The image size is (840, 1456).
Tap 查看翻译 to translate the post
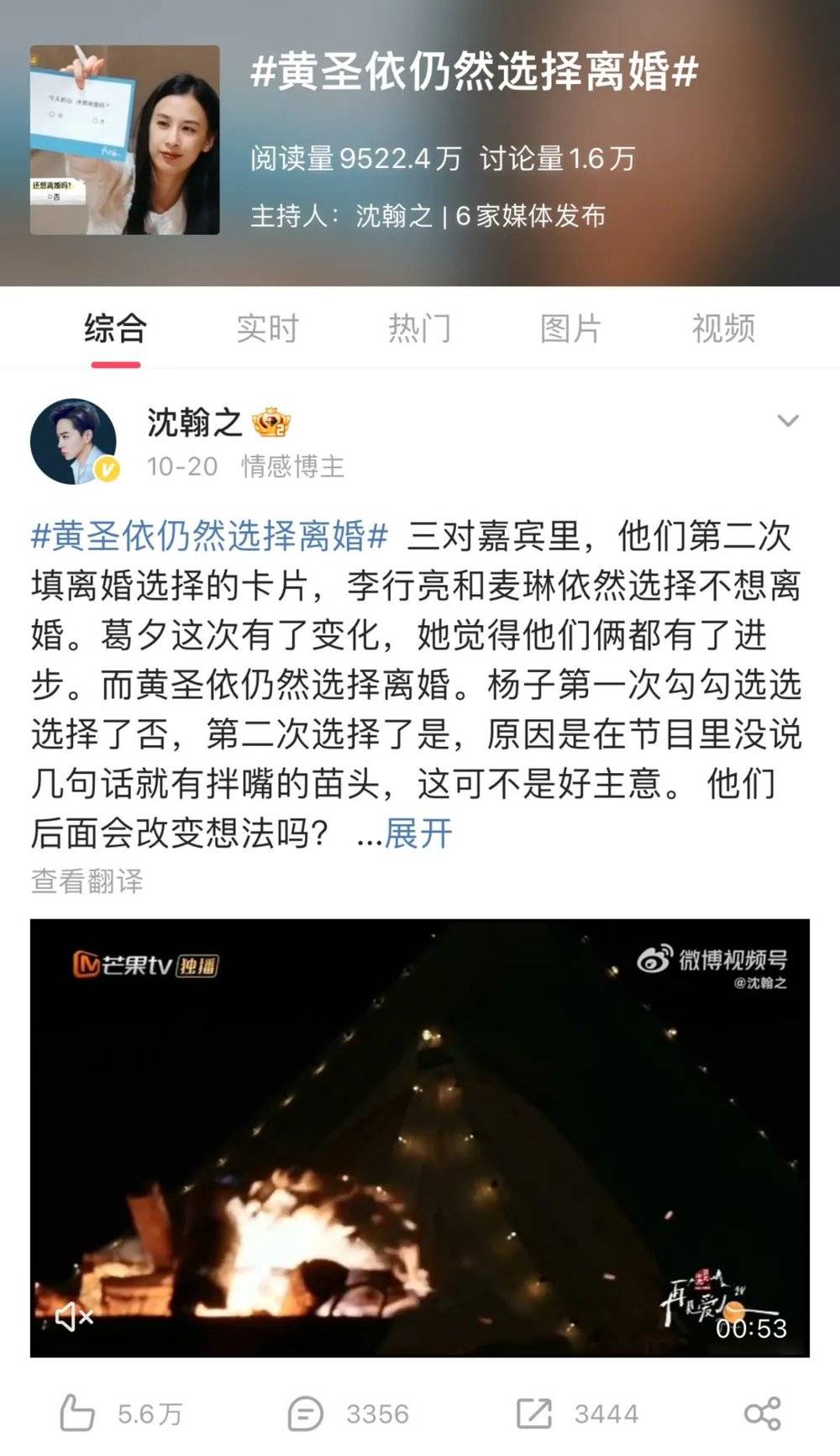click(x=87, y=881)
